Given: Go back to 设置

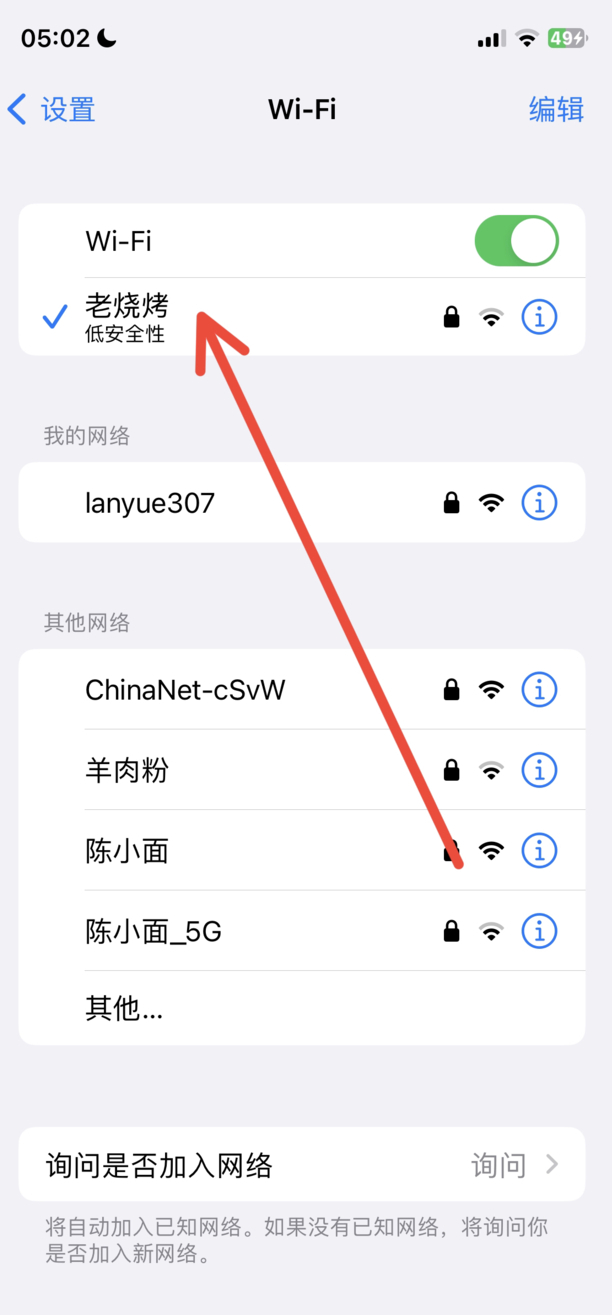Looking at the screenshot, I should click(52, 109).
